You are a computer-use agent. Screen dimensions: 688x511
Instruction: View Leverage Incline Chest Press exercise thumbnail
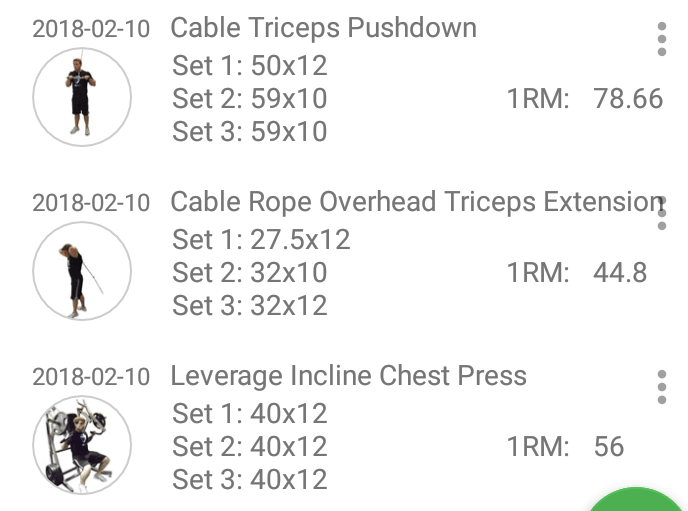81,445
